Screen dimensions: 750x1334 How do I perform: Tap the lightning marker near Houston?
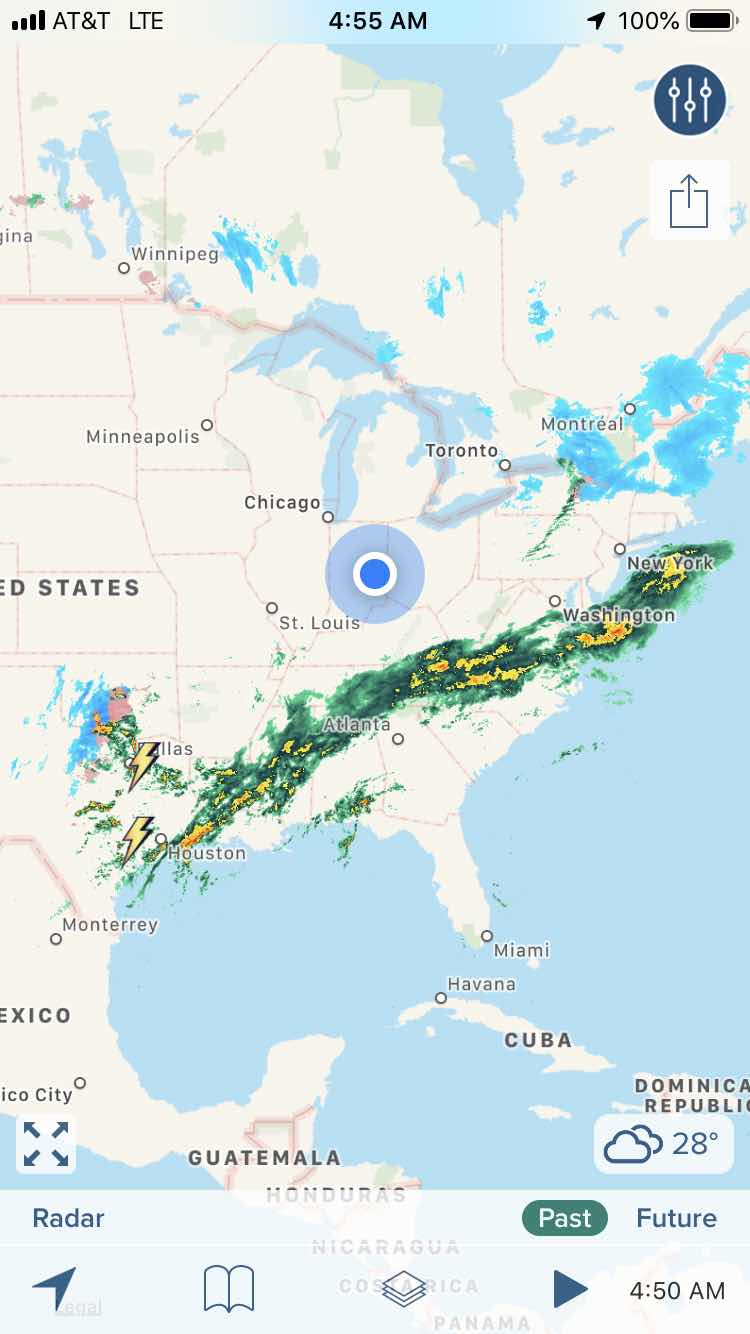(x=138, y=838)
